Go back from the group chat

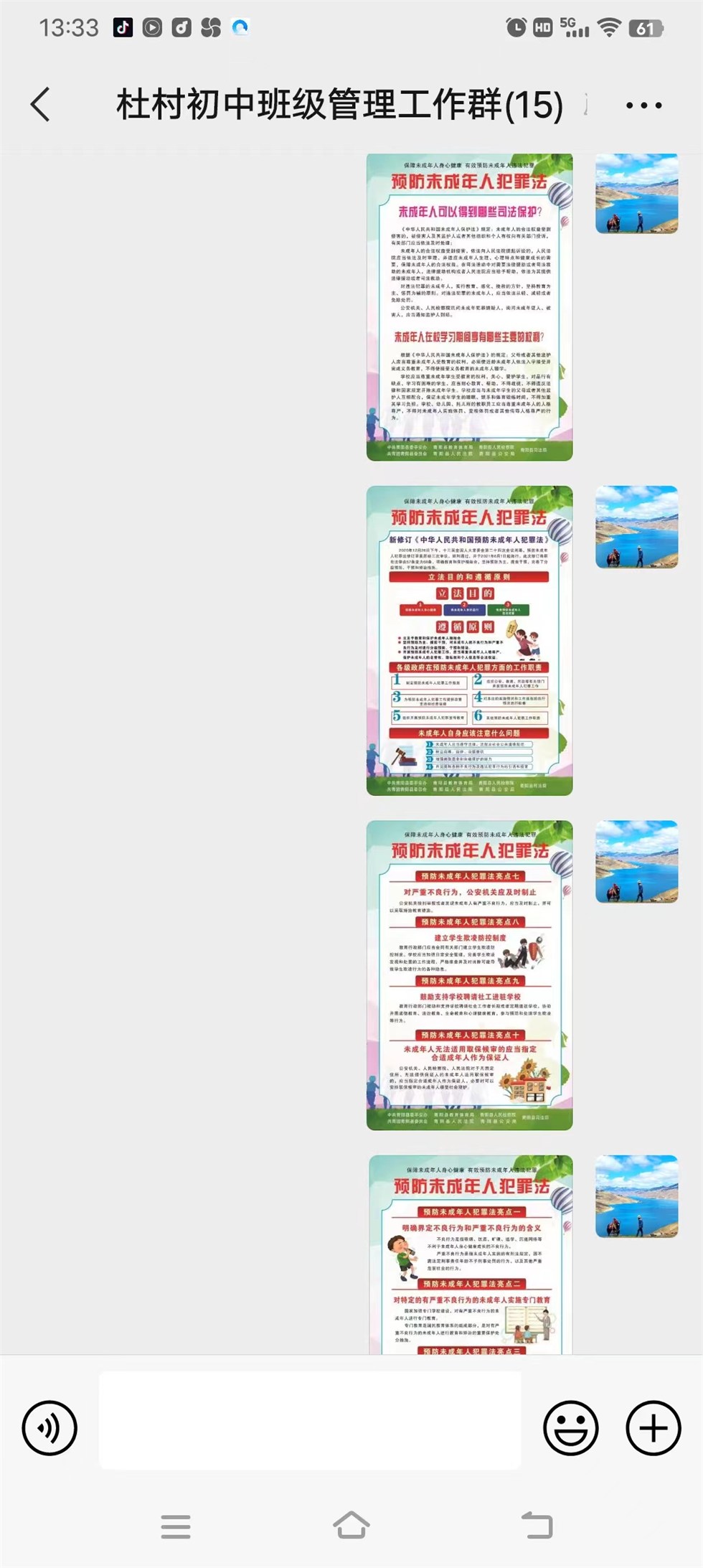tap(42, 105)
